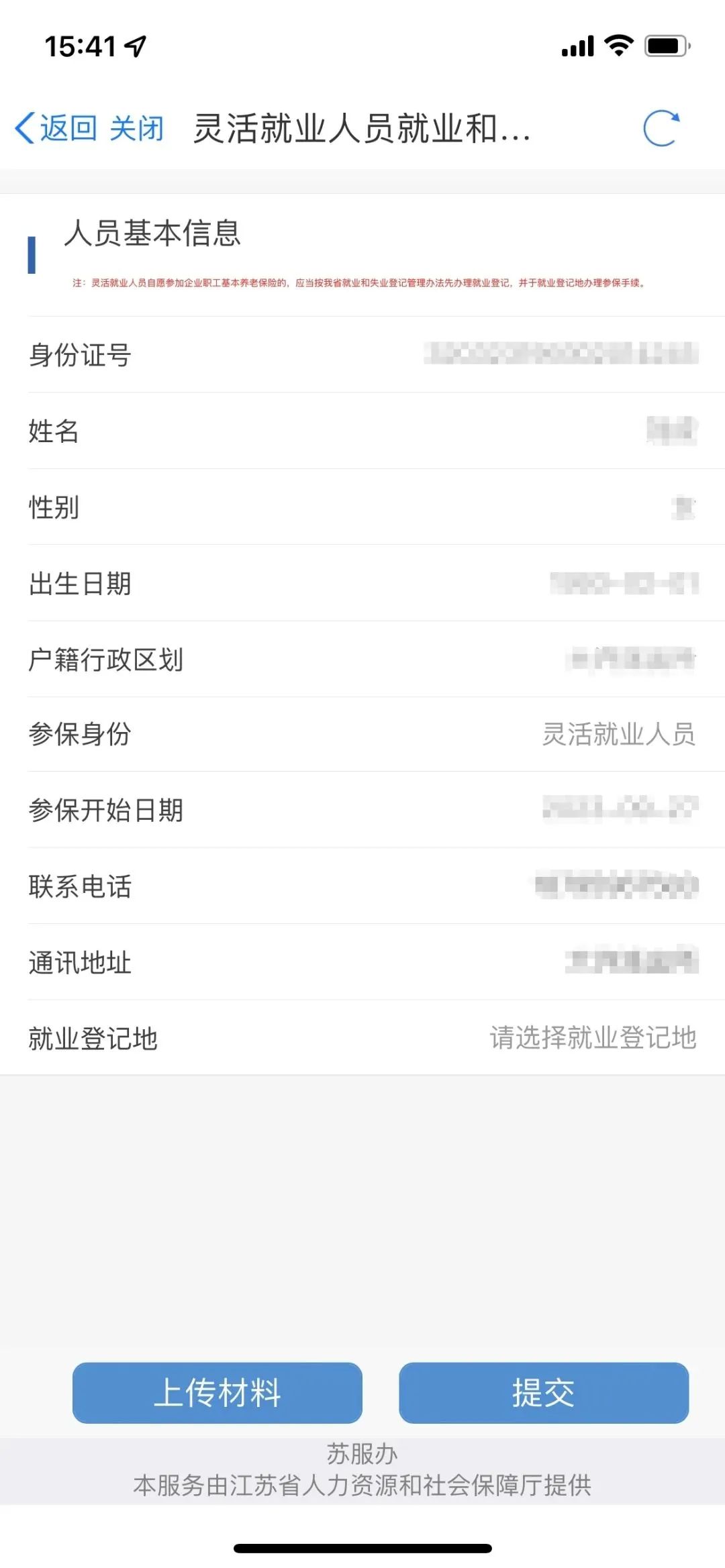Screen dimensions: 725x1568
Task: Close the page with 关闭
Action: point(136,127)
